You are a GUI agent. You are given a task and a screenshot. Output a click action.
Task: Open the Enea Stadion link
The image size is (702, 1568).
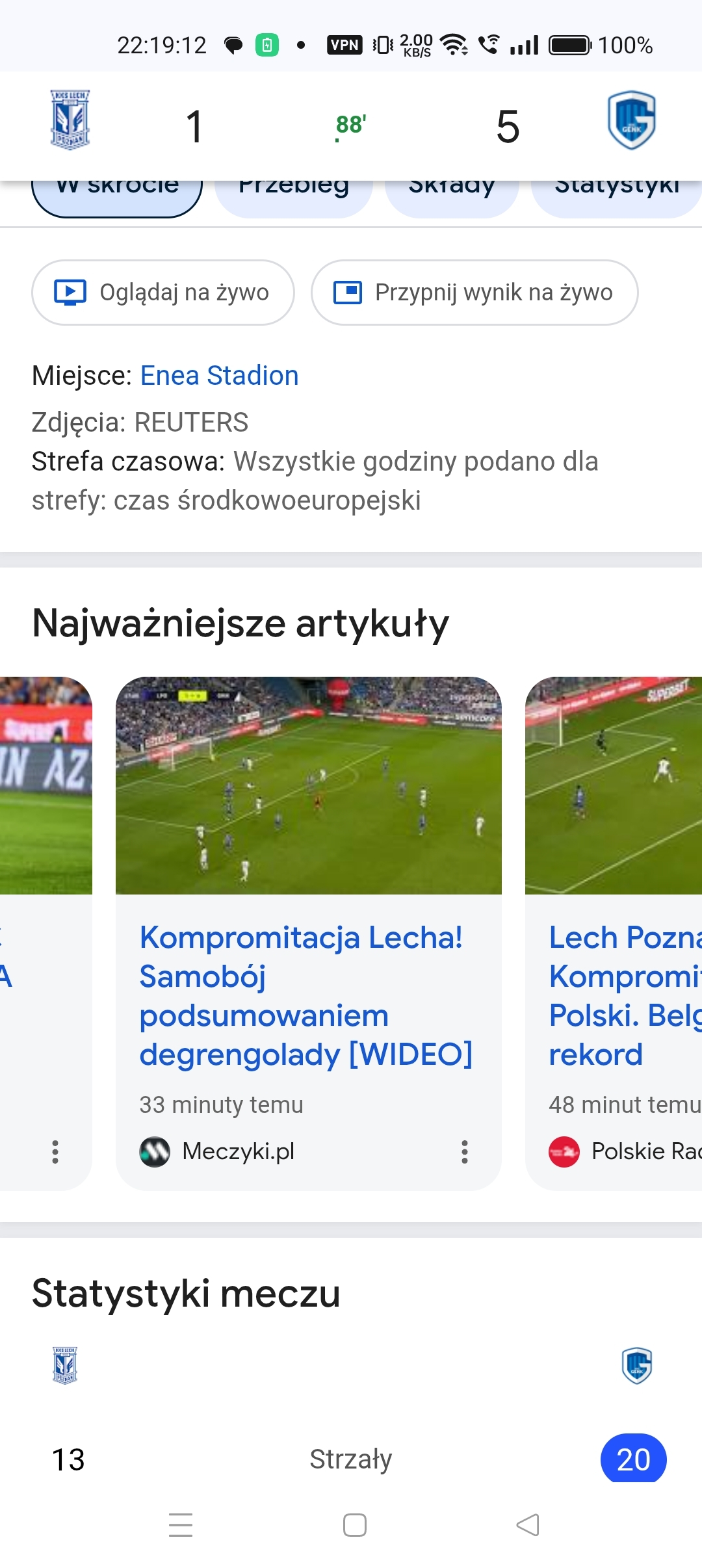(x=219, y=376)
